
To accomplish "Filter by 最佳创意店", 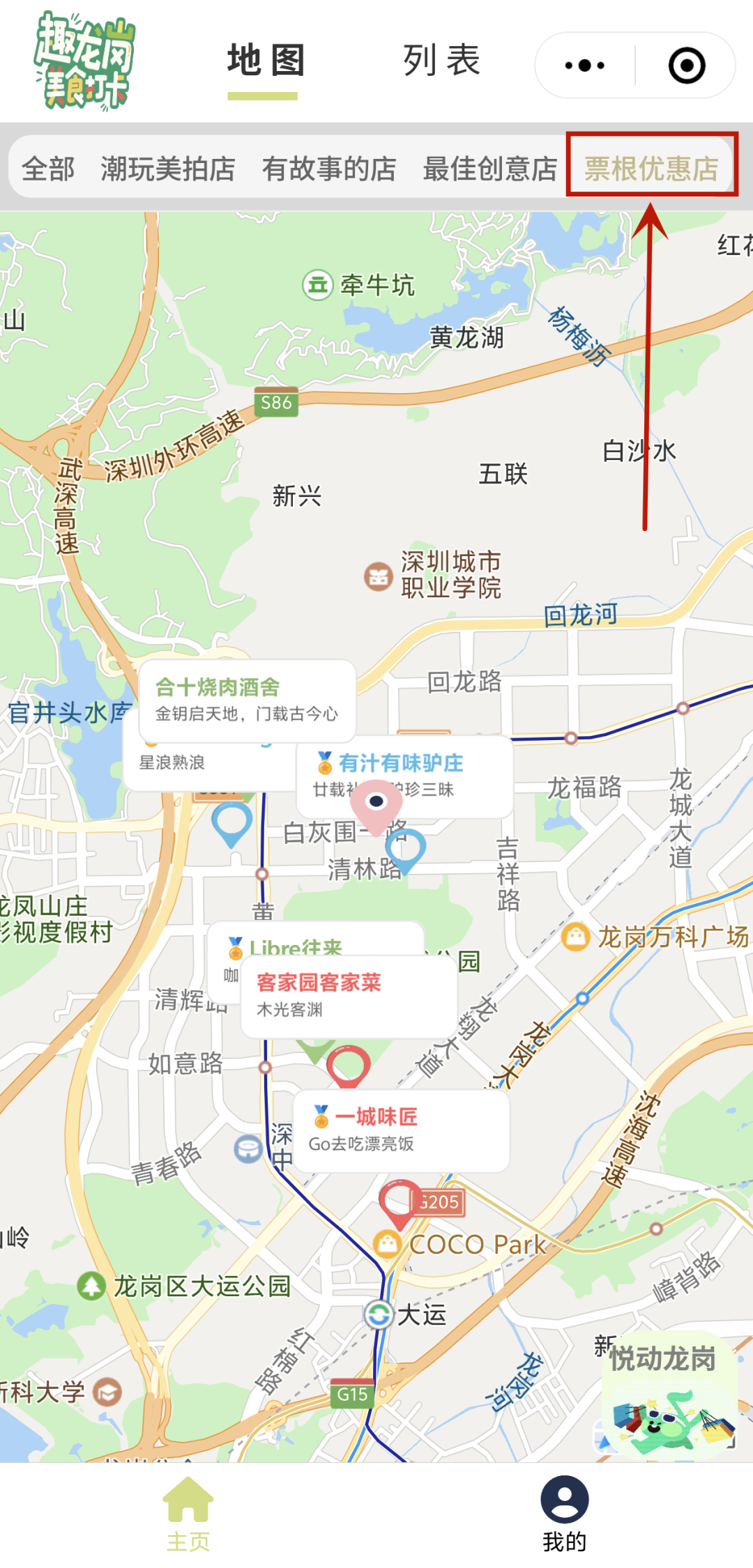I will click(490, 169).
